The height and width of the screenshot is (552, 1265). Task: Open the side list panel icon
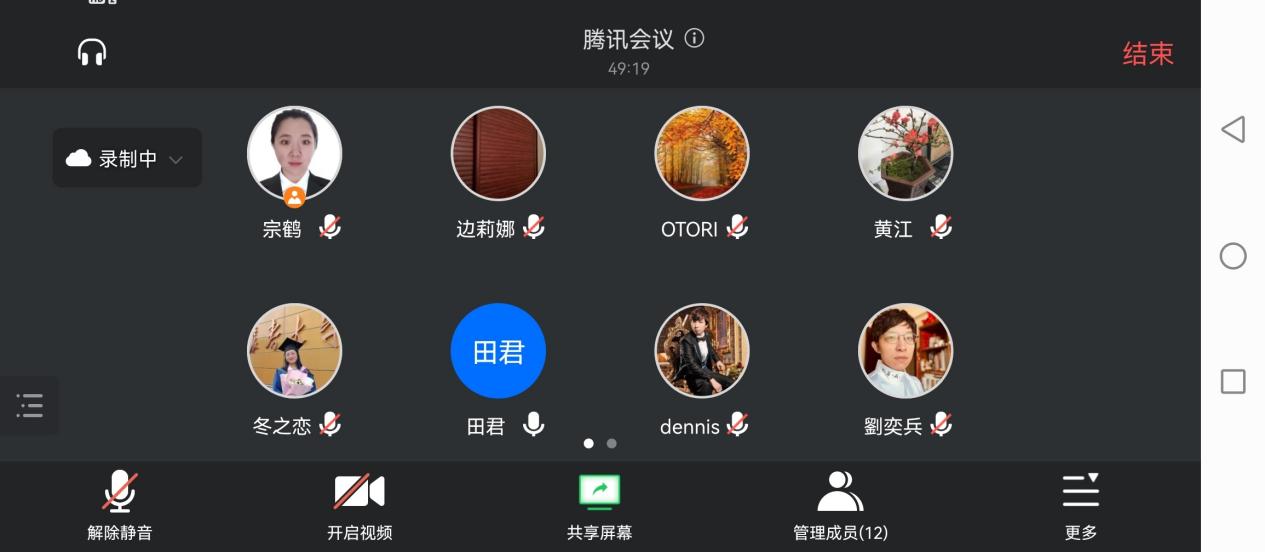click(29, 405)
